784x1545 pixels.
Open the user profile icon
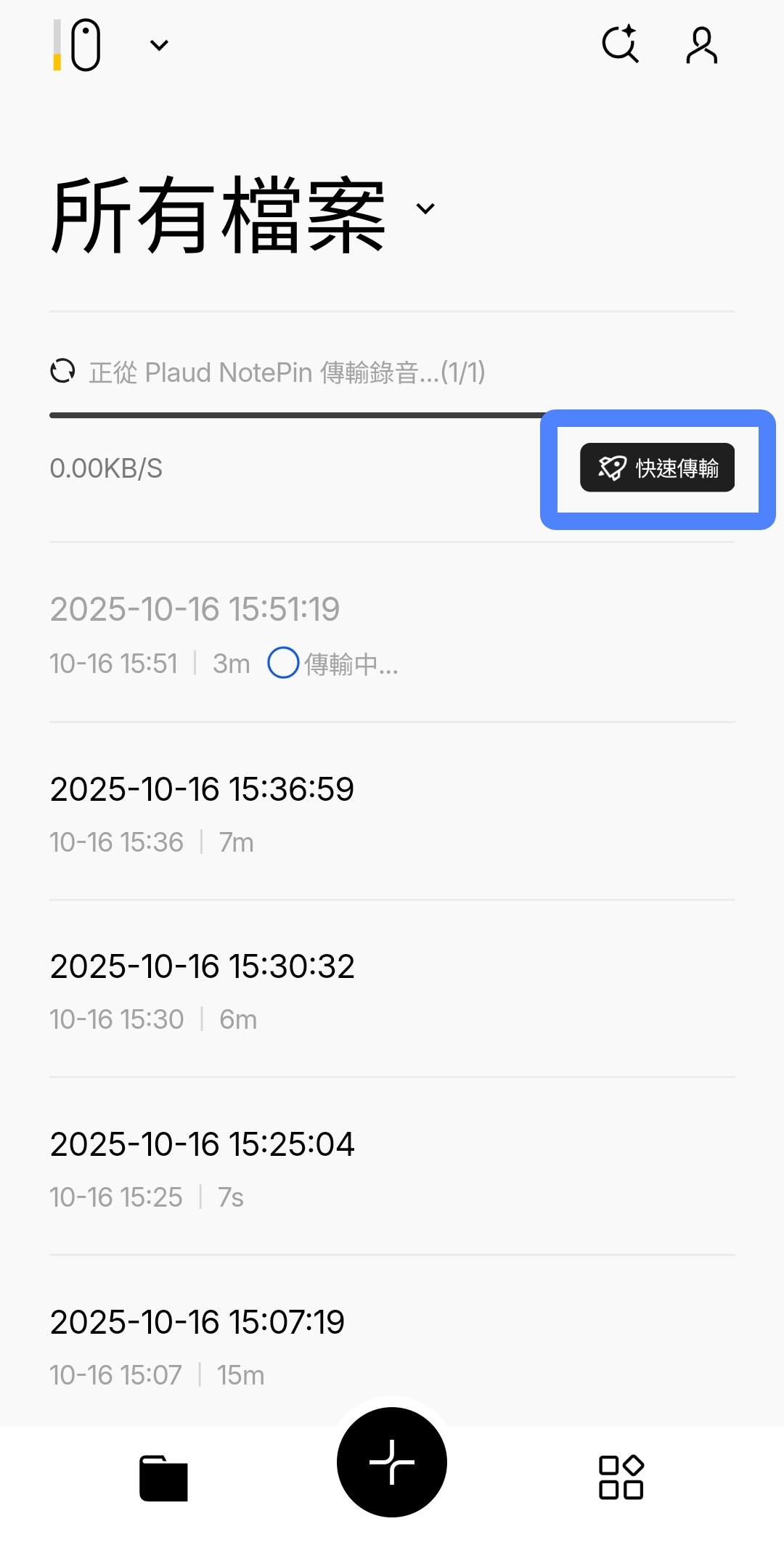[x=702, y=45]
